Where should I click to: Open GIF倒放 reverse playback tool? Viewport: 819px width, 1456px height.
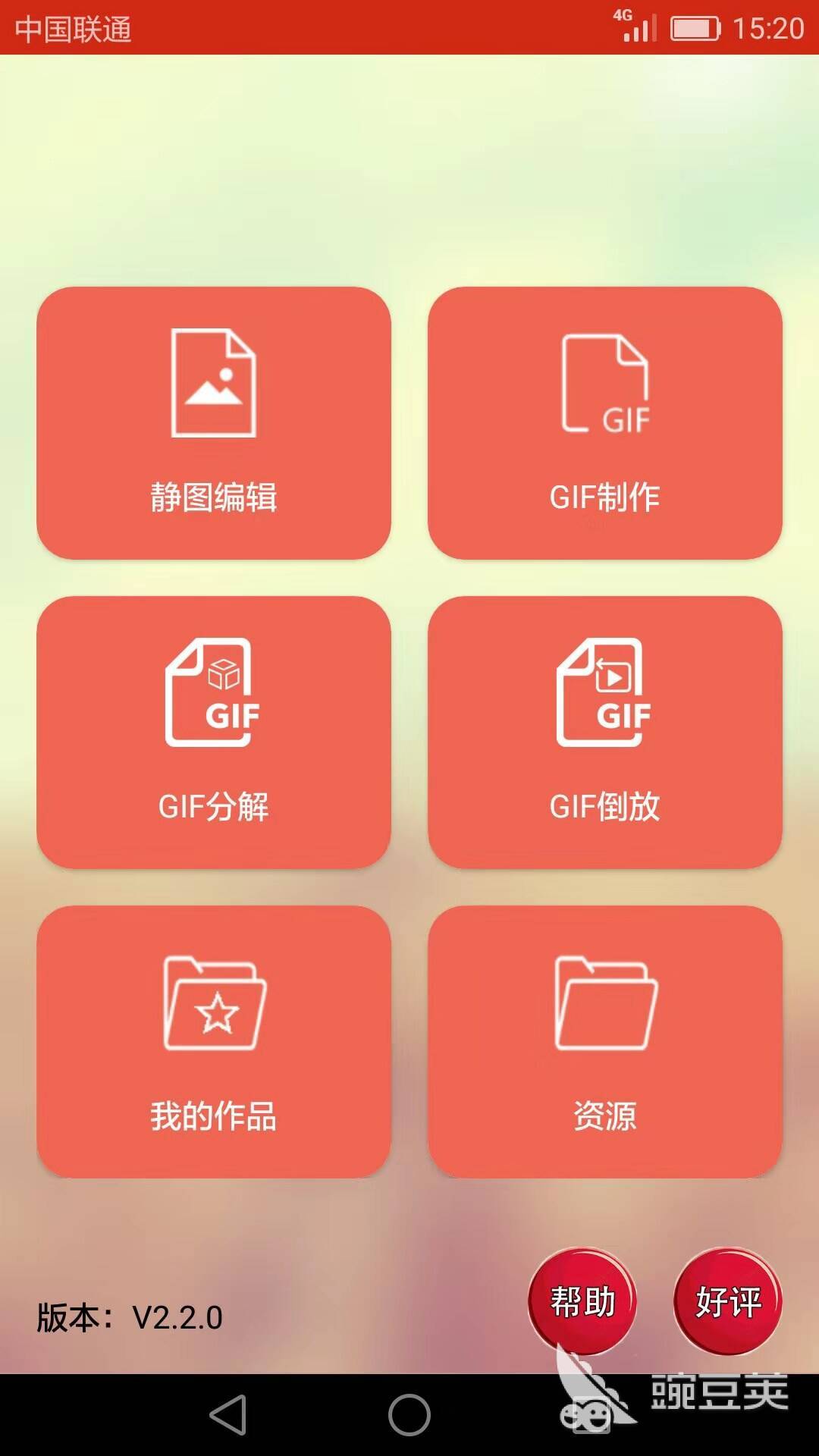tap(604, 733)
